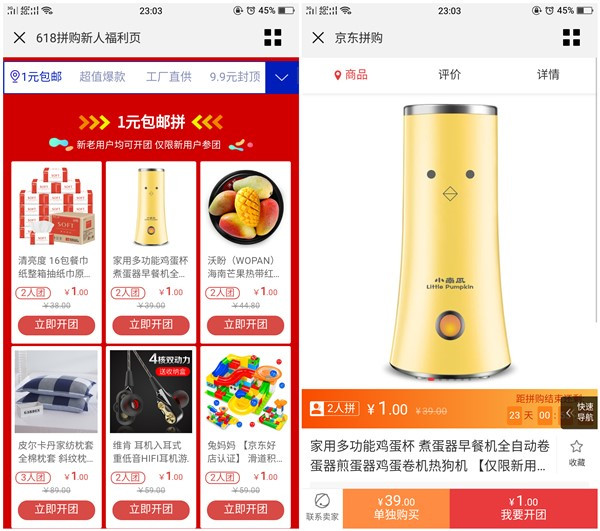Switch to the 9.9元封顶 tab

coord(235,76)
